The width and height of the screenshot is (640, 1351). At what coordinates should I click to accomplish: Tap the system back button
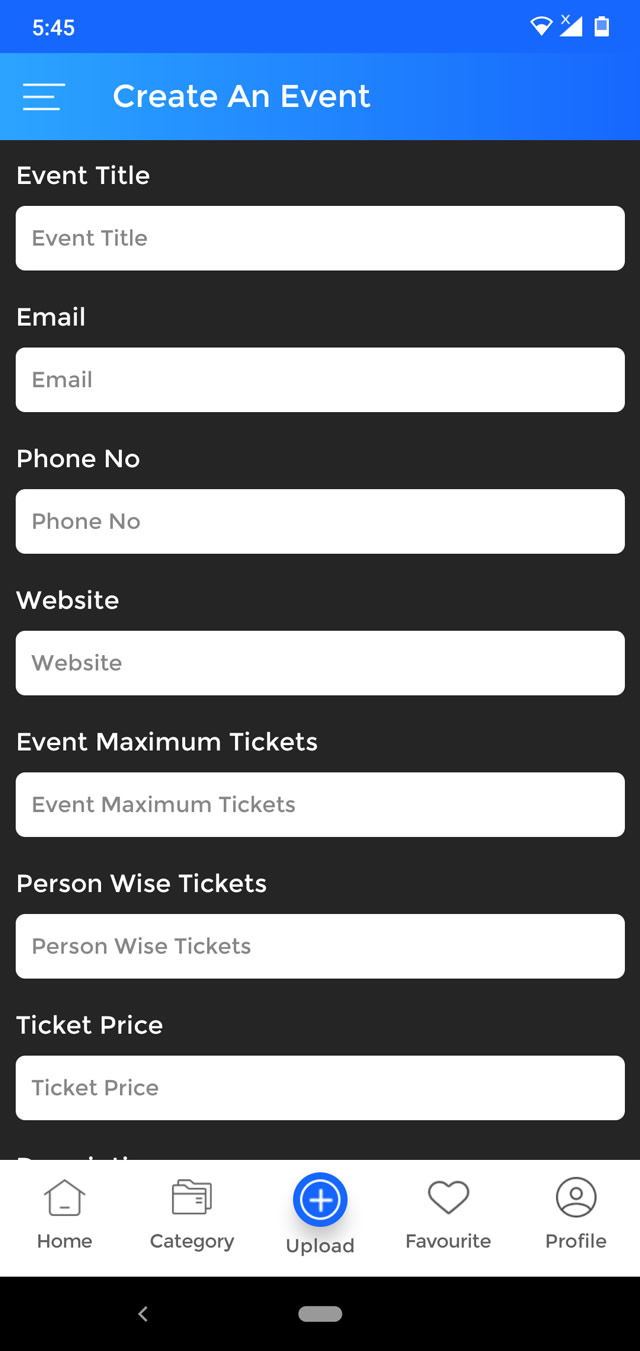[x=143, y=1314]
